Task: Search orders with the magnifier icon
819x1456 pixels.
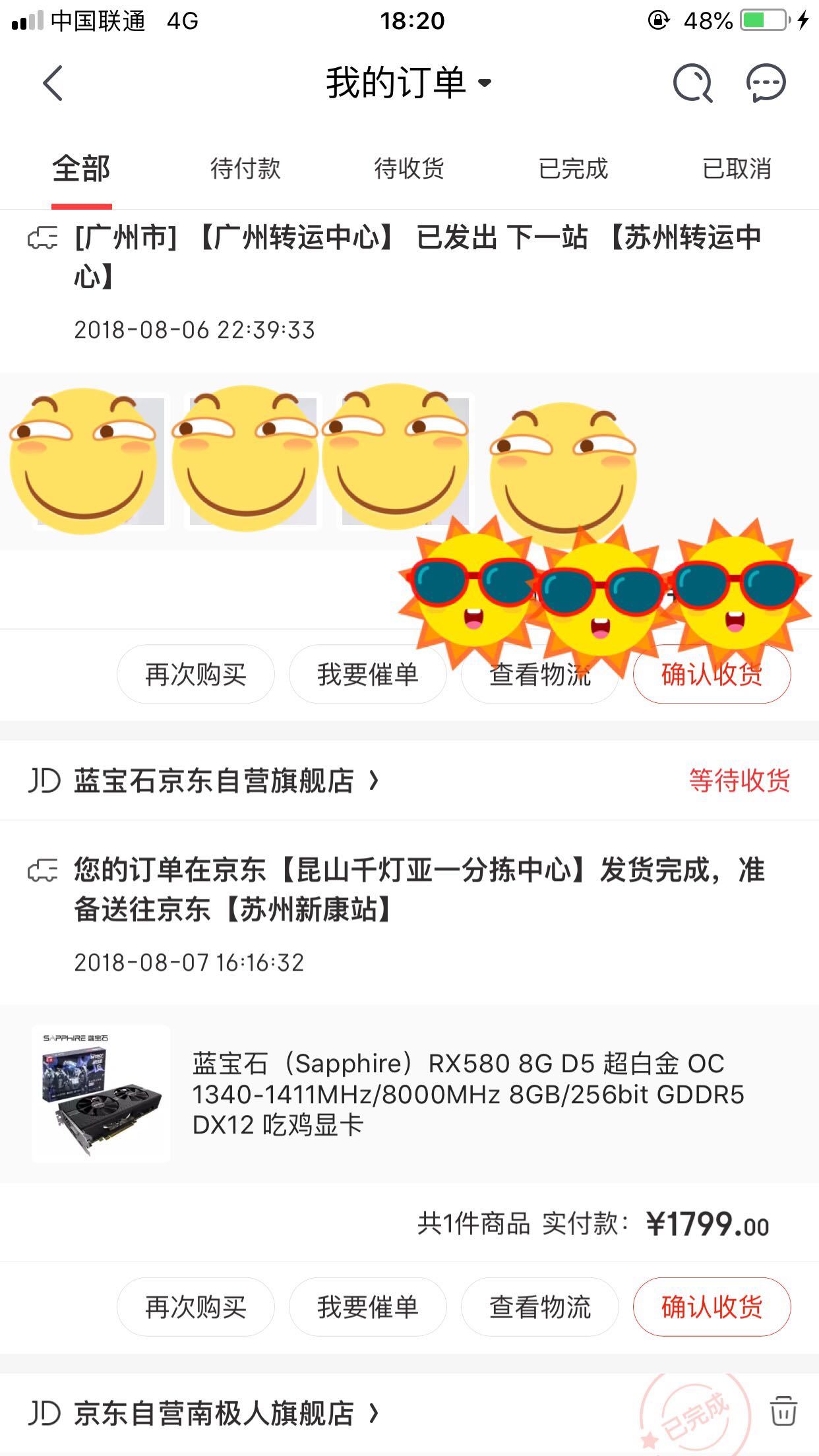Action: click(692, 83)
